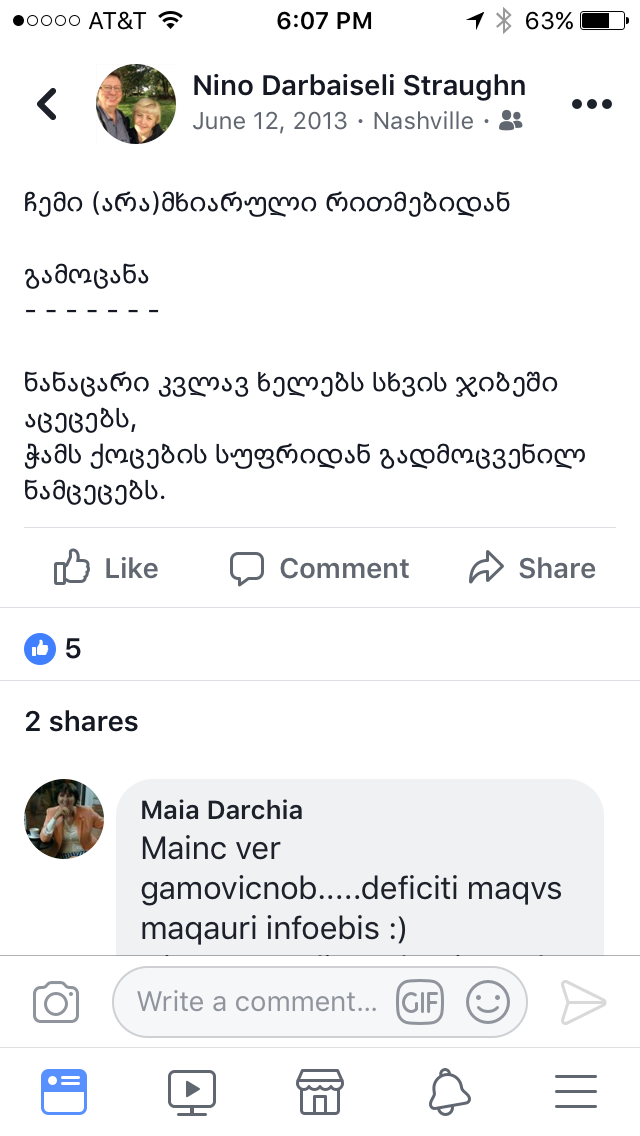Open the emoji sticker picker
640x1136 pixels.
[488, 1002]
